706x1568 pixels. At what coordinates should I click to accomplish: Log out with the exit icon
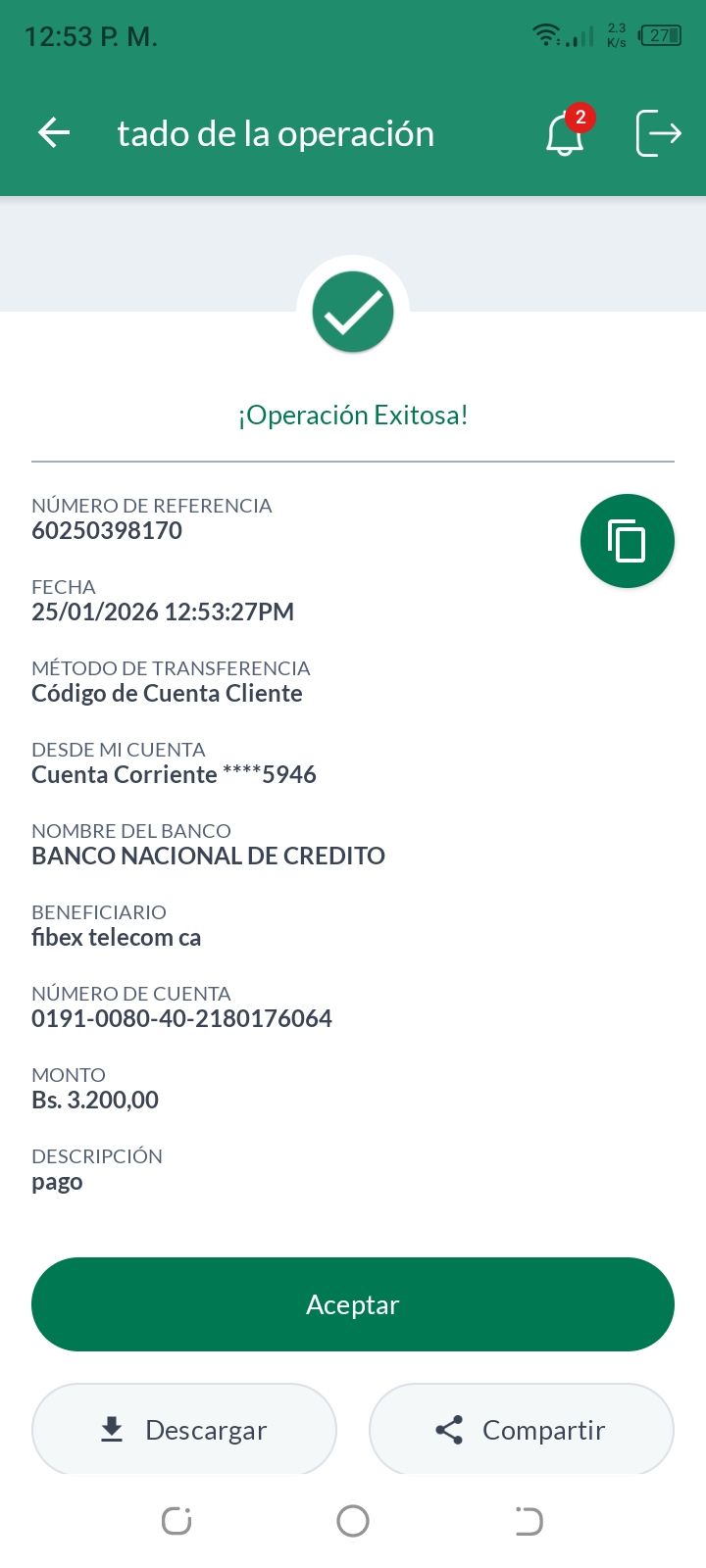point(658,133)
